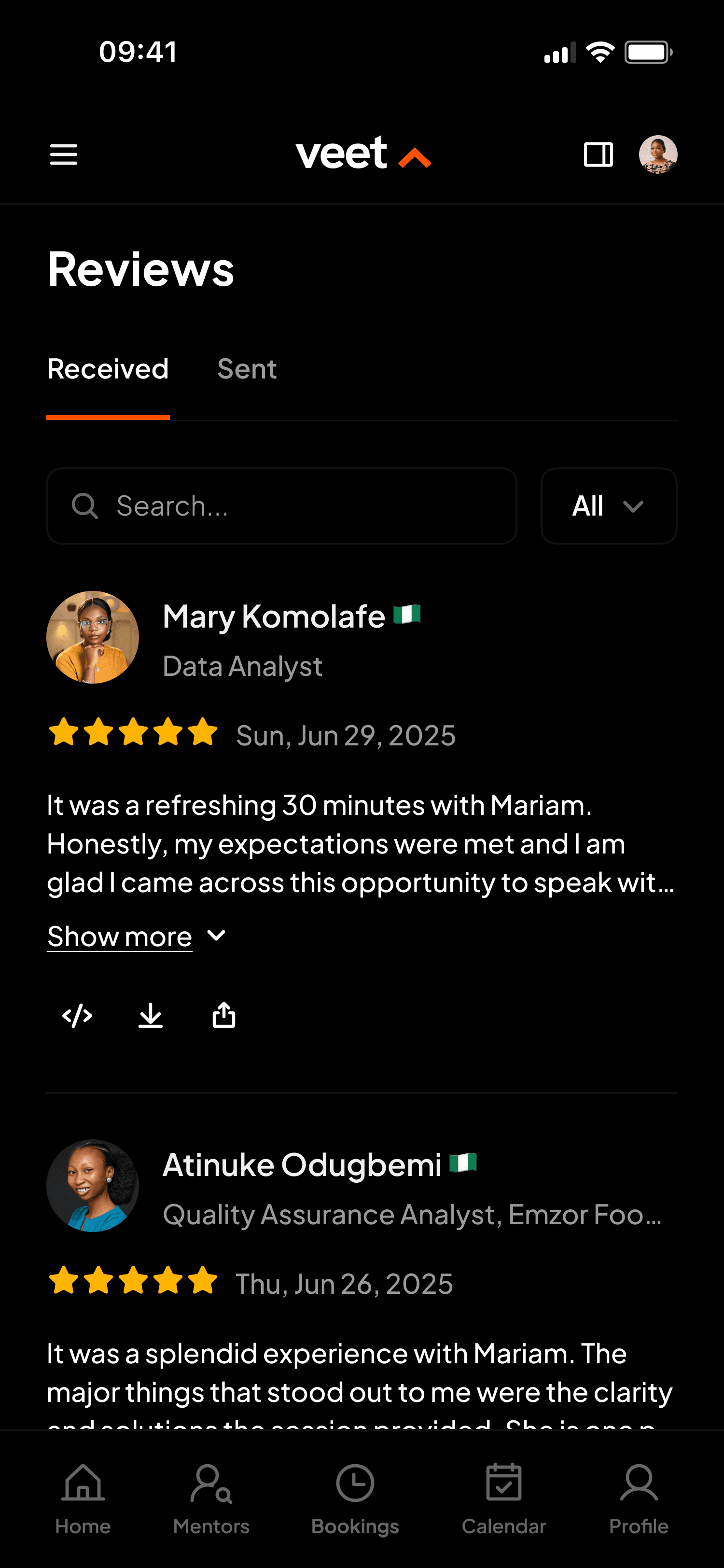Download Mary Komolafe's review
Viewport: 724px width, 1568px height.
pos(150,1015)
